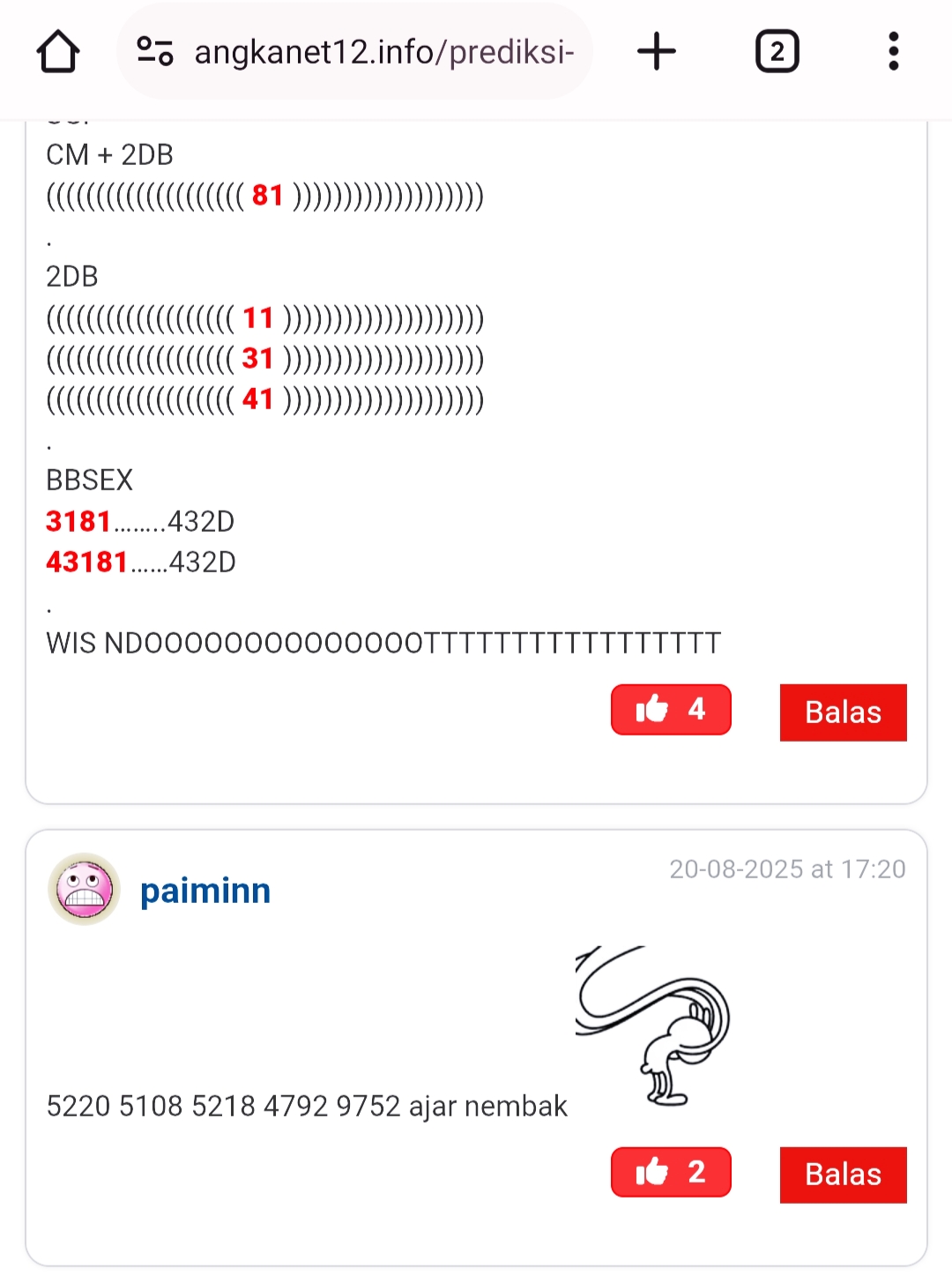The width and height of the screenshot is (952, 1283).
Task: Open paiminn's avatar
Action: [x=84, y=889]
